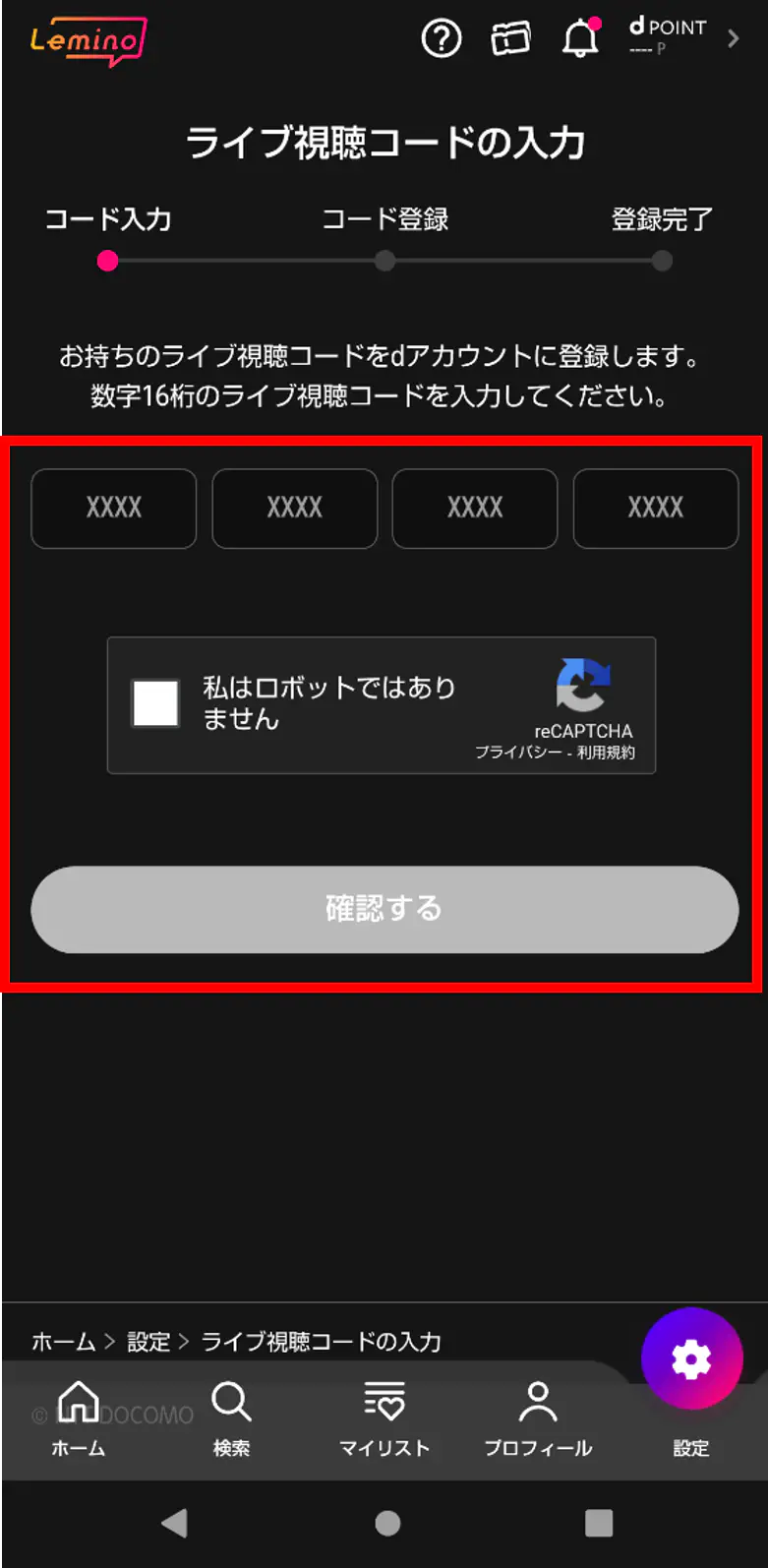Open the 設定 gear button
768x1568 pixels.
[691, 1359]
